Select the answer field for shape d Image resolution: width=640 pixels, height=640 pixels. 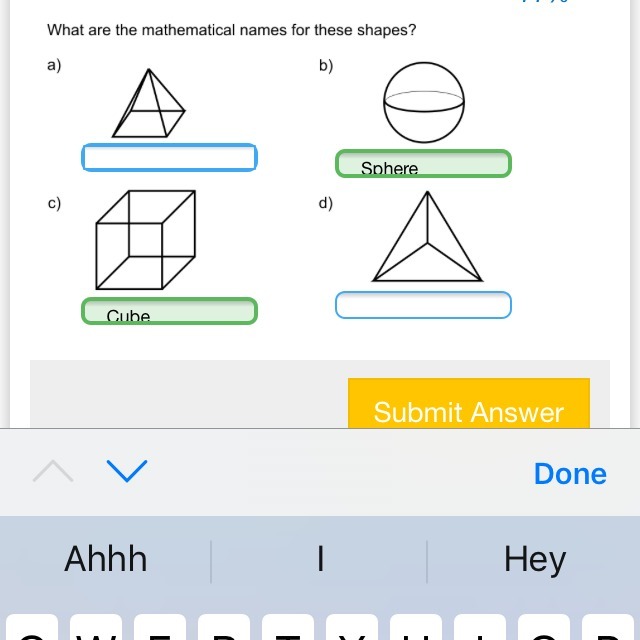coord(423,305)
